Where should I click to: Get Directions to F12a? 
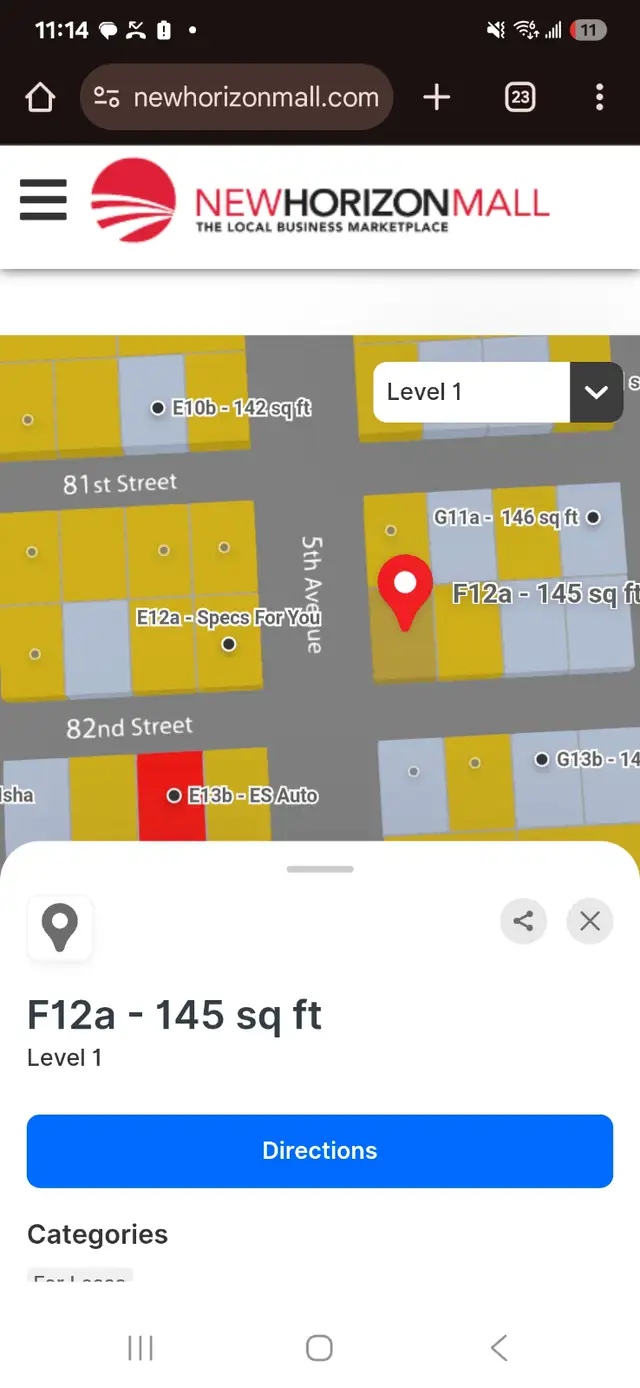pos(320,1151)
